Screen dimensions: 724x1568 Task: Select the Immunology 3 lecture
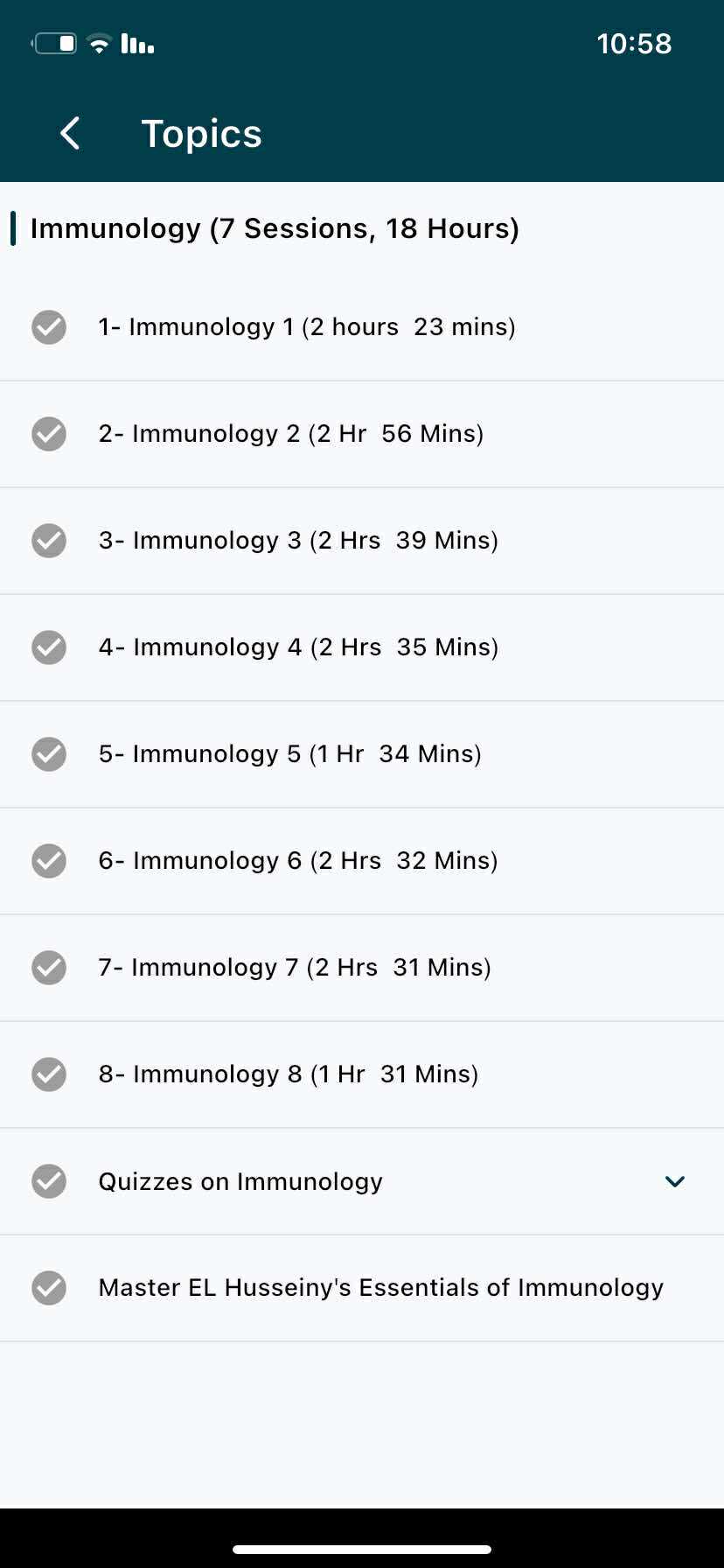(297, 541)
